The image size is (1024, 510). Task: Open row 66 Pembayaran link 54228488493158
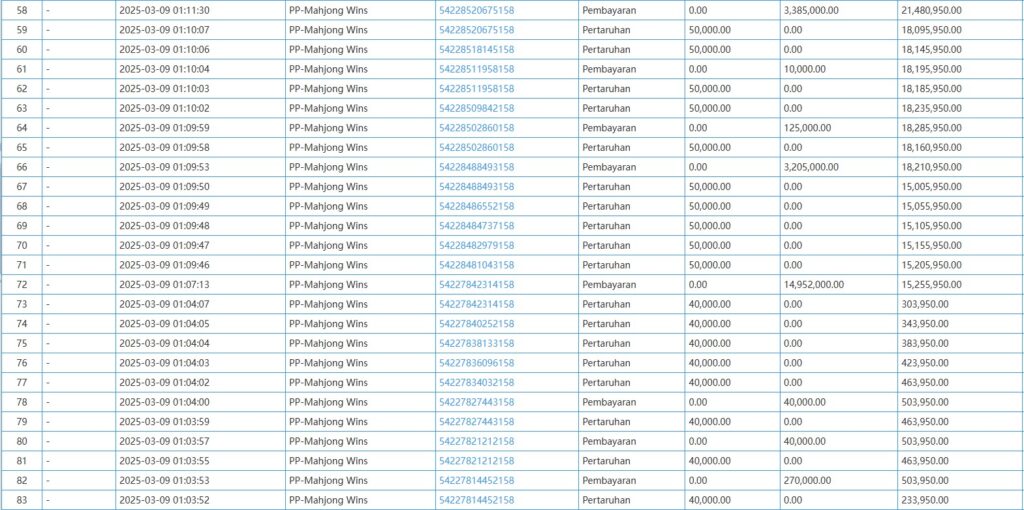476,167
